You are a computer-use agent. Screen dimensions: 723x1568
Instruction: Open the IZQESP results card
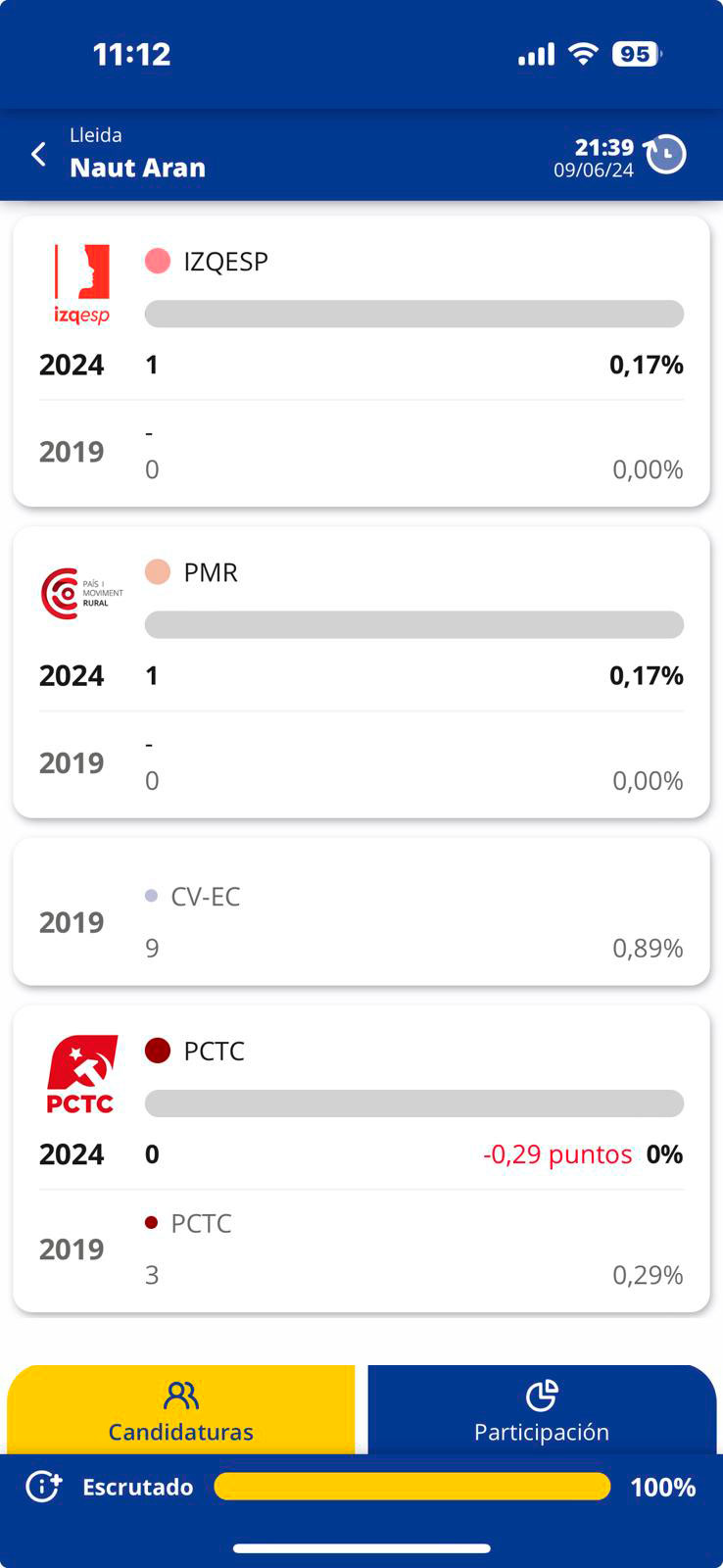361,361
